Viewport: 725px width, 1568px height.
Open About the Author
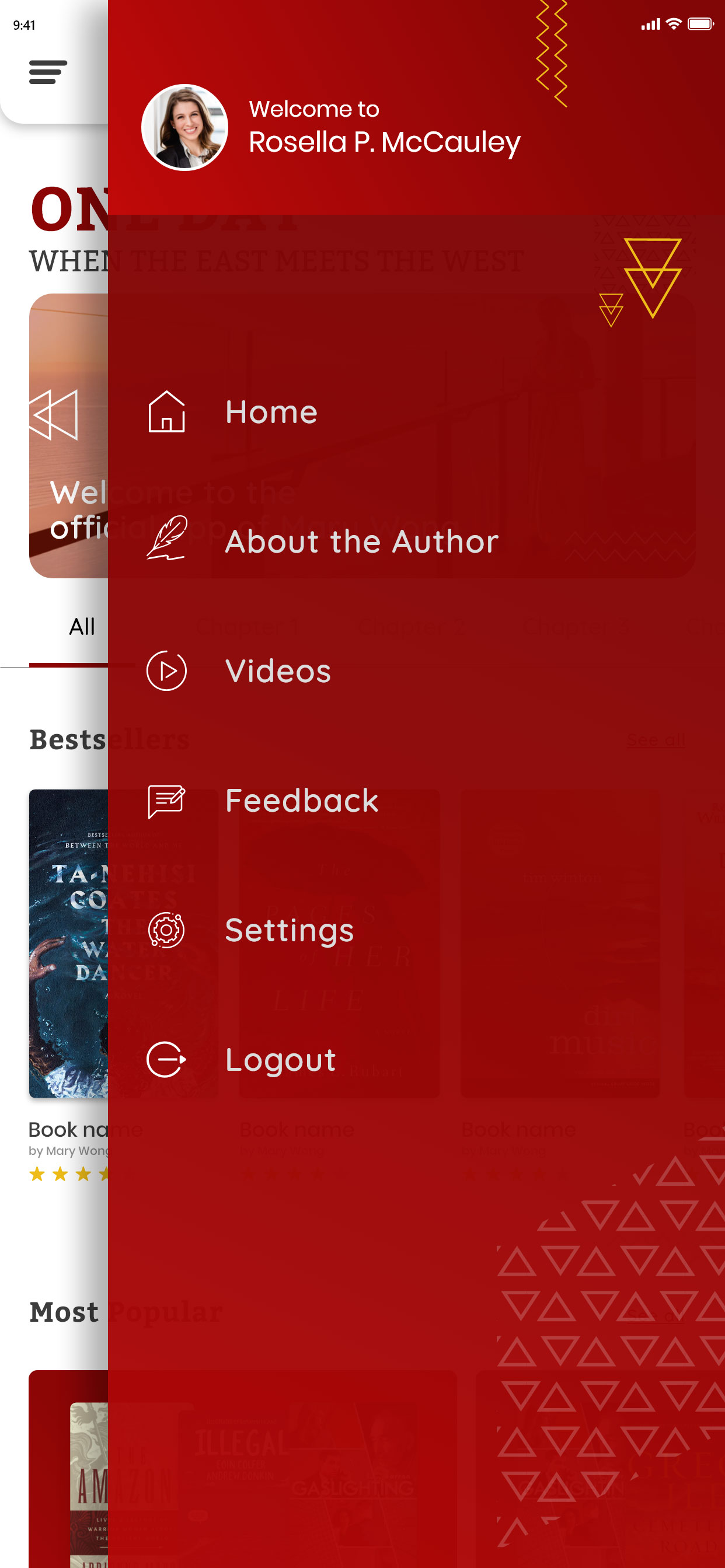tap(361, 541)
